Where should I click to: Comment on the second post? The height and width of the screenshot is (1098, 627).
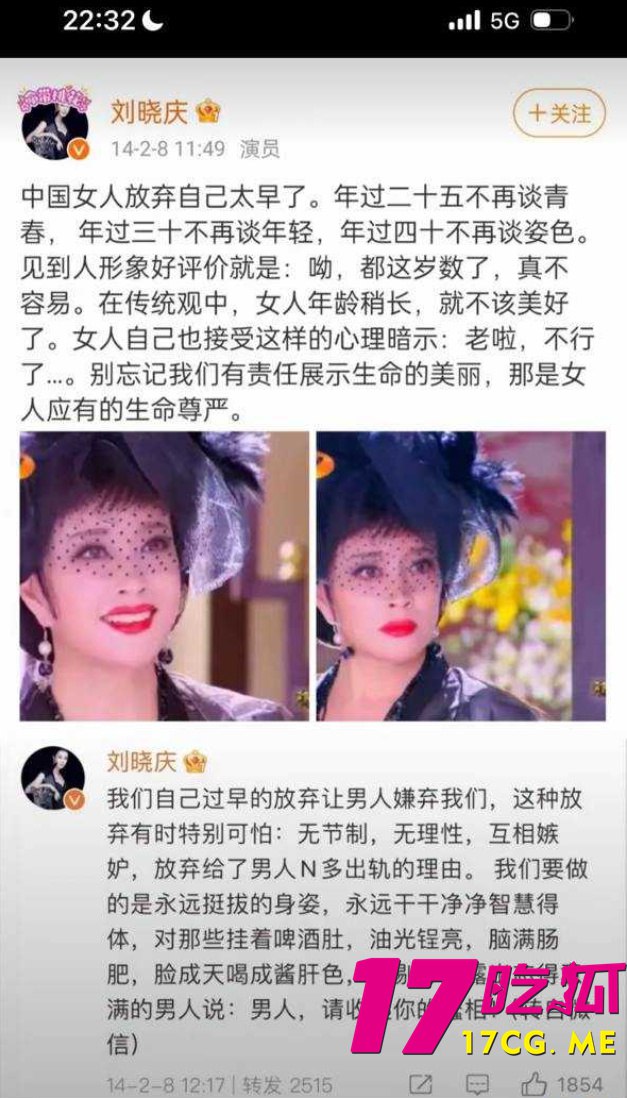478,1084
